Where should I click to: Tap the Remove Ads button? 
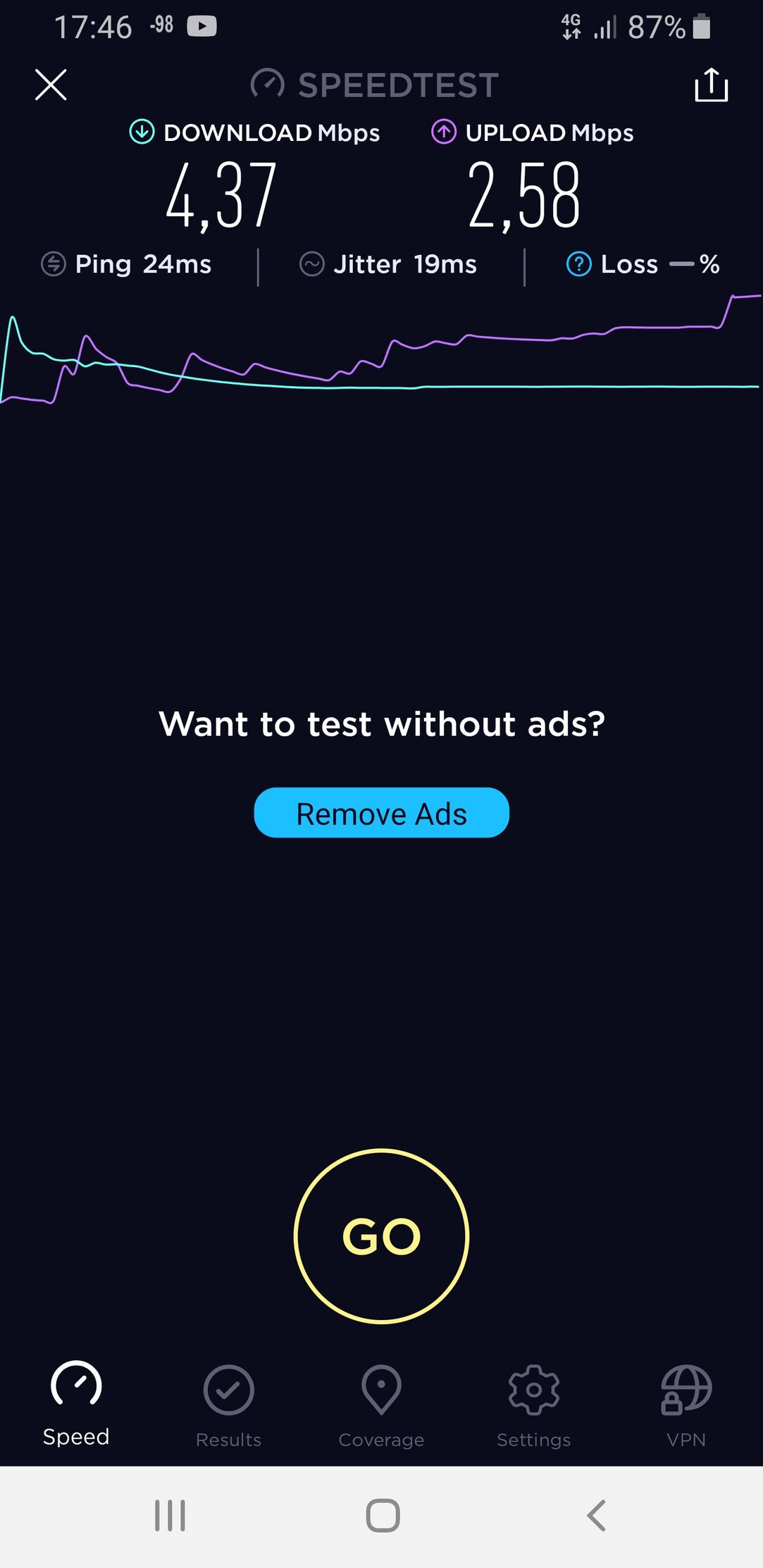[x=381, y=813]
